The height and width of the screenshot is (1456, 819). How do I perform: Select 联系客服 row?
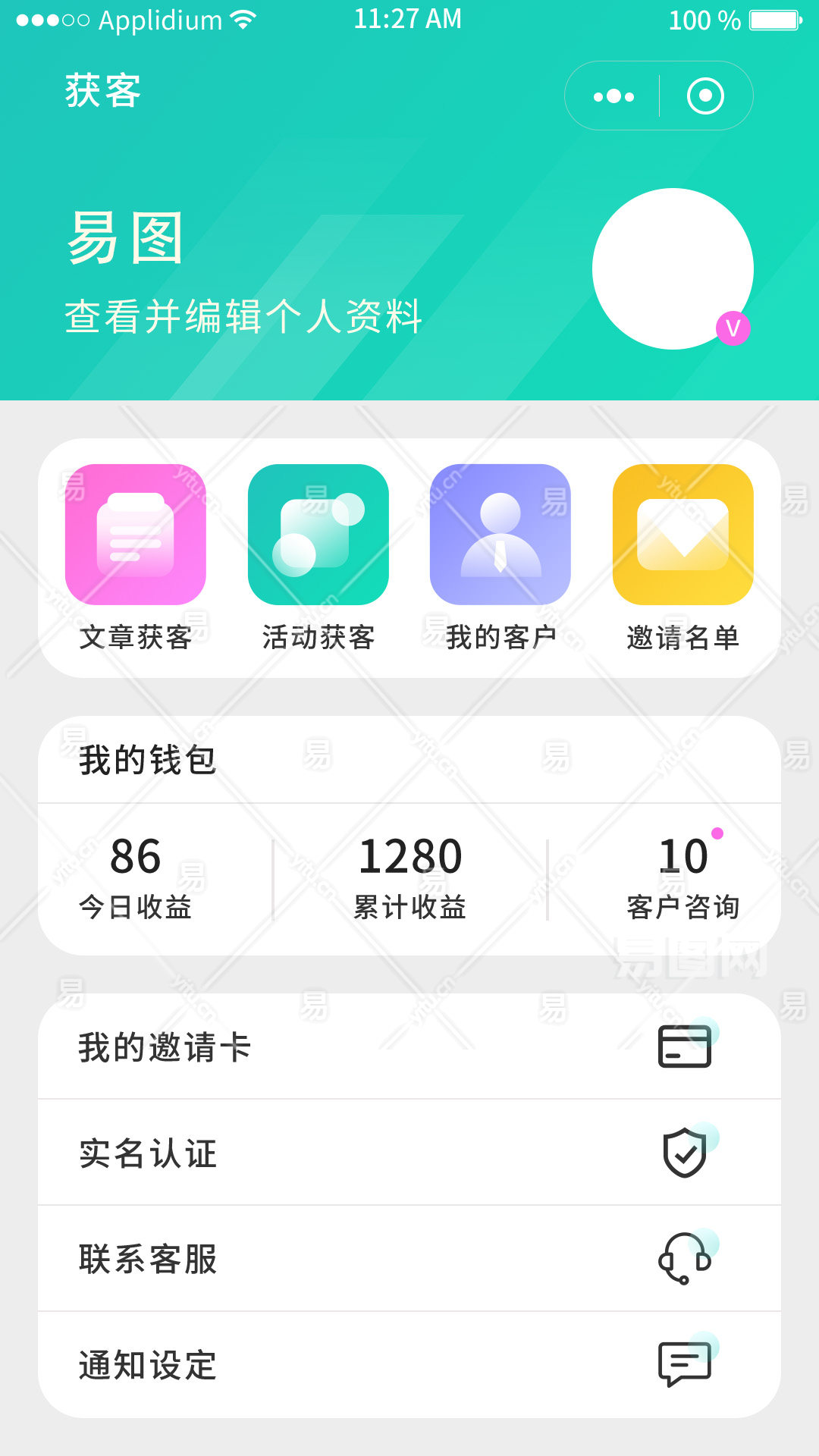coord(409,1259)
